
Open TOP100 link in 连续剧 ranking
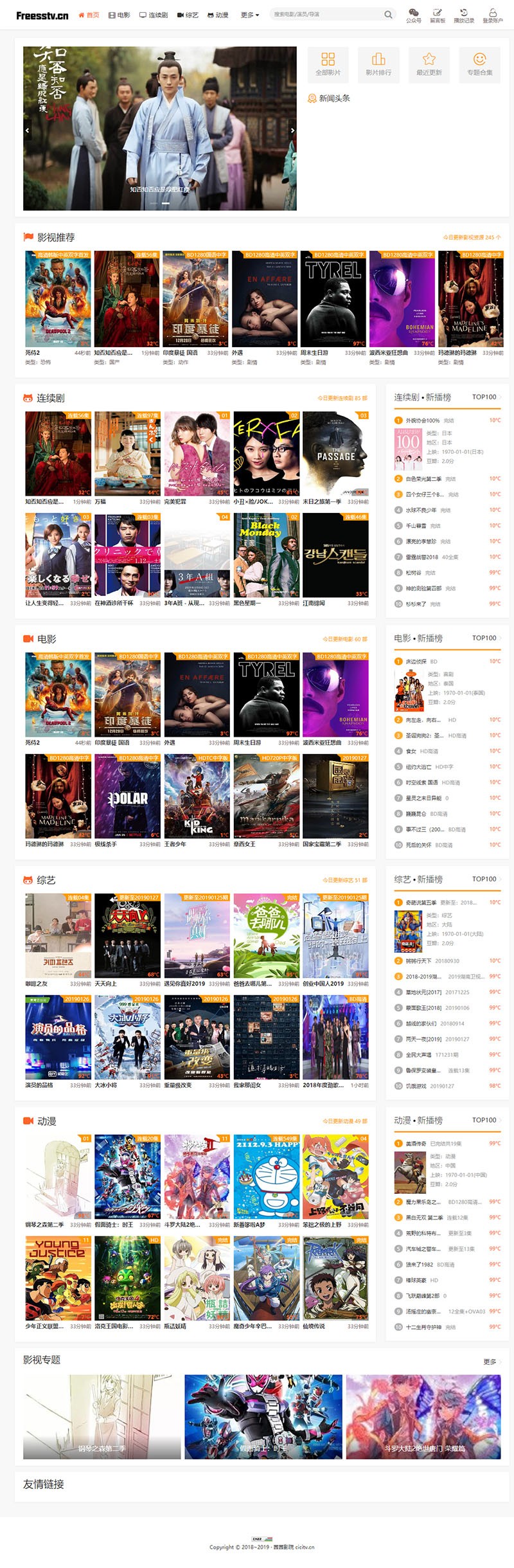(486, 397)
